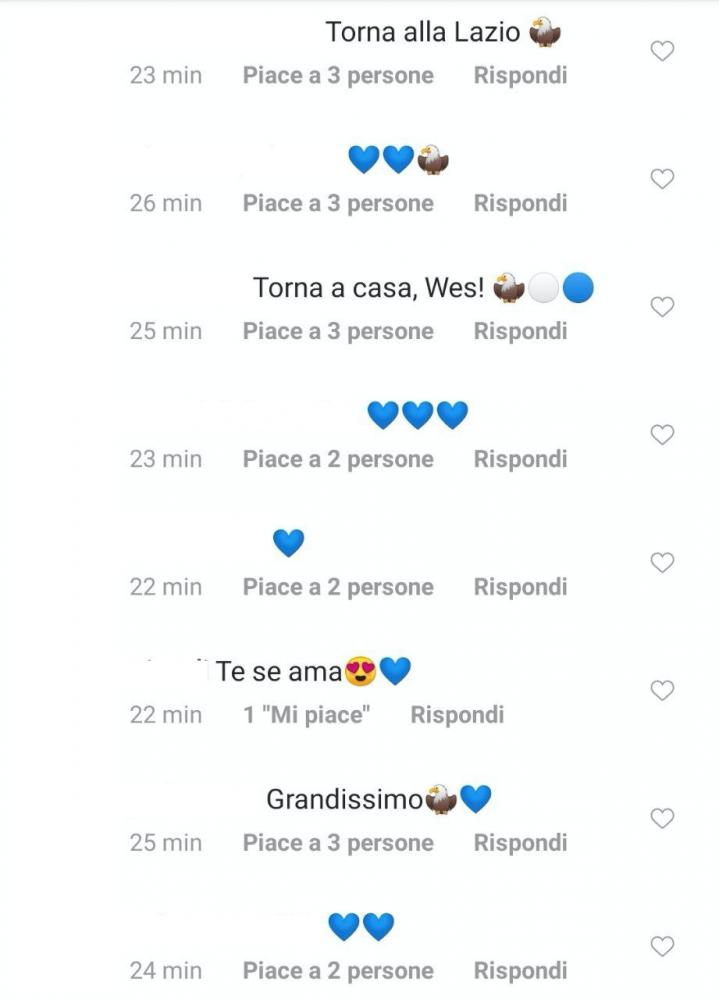Screen dimensions: 719x1000
Task: Like the "Torna alla Lazio" comment
Action: (x=662, y=51)
